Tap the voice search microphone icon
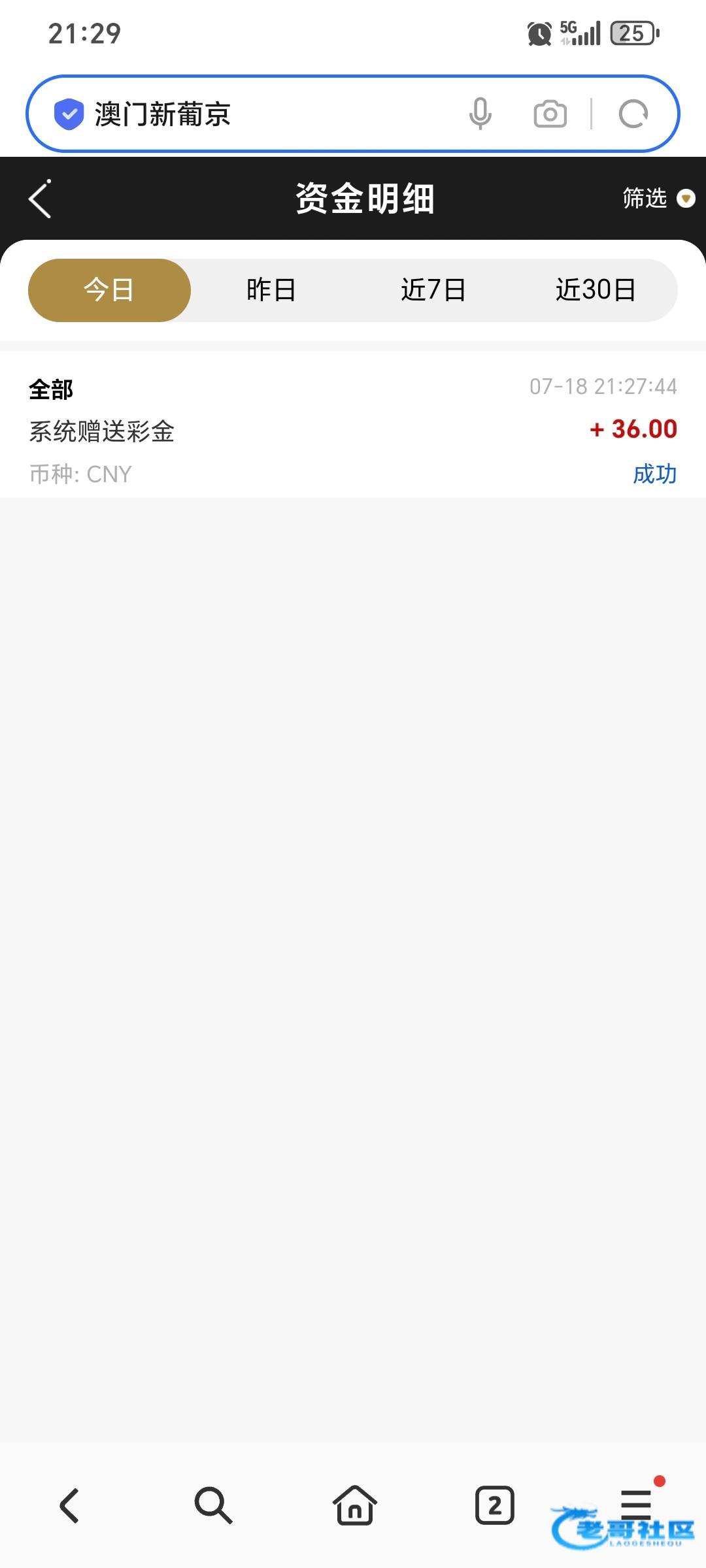This screenshot has width=706, height=1568. tap(480, 114)
